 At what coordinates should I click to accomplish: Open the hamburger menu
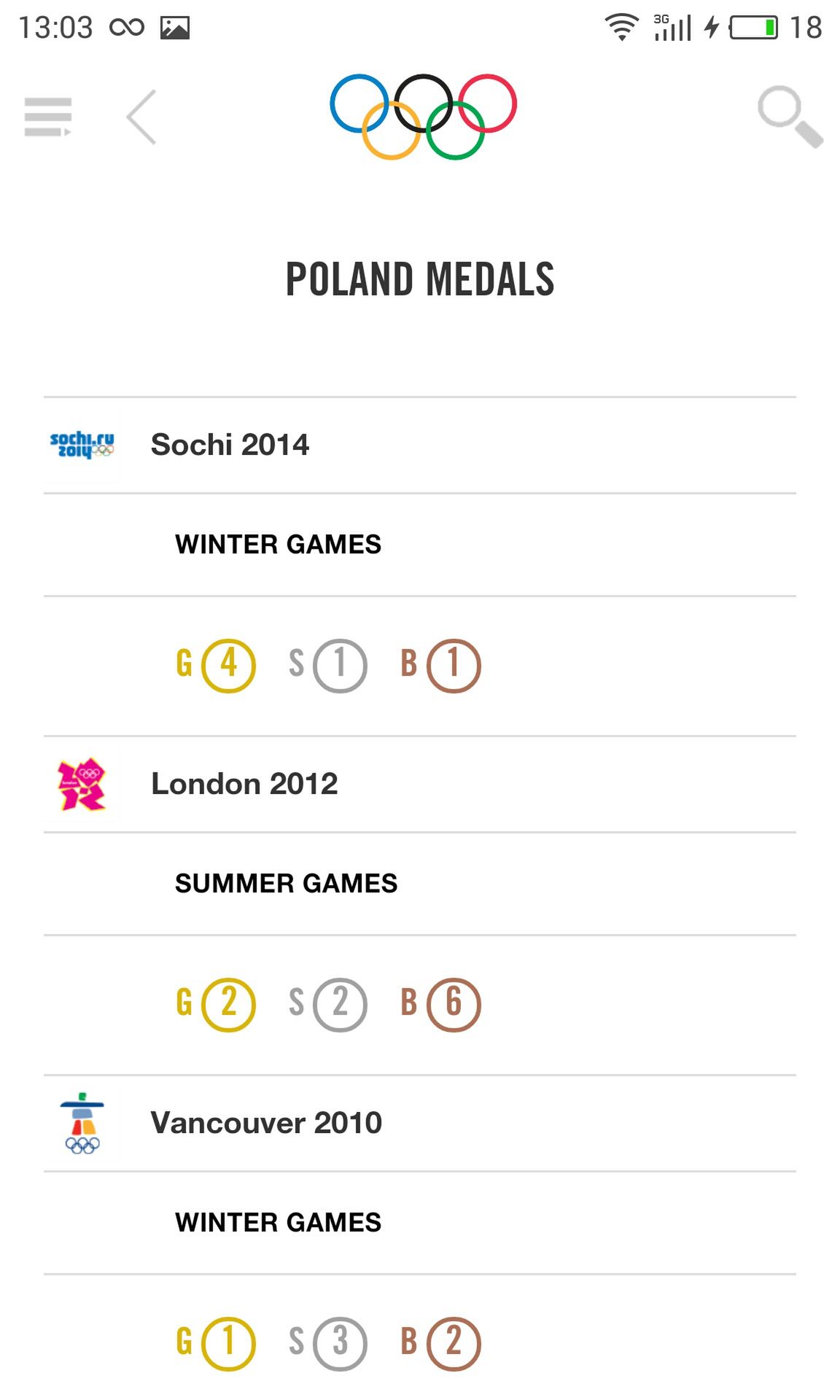[x=47, y=117]
